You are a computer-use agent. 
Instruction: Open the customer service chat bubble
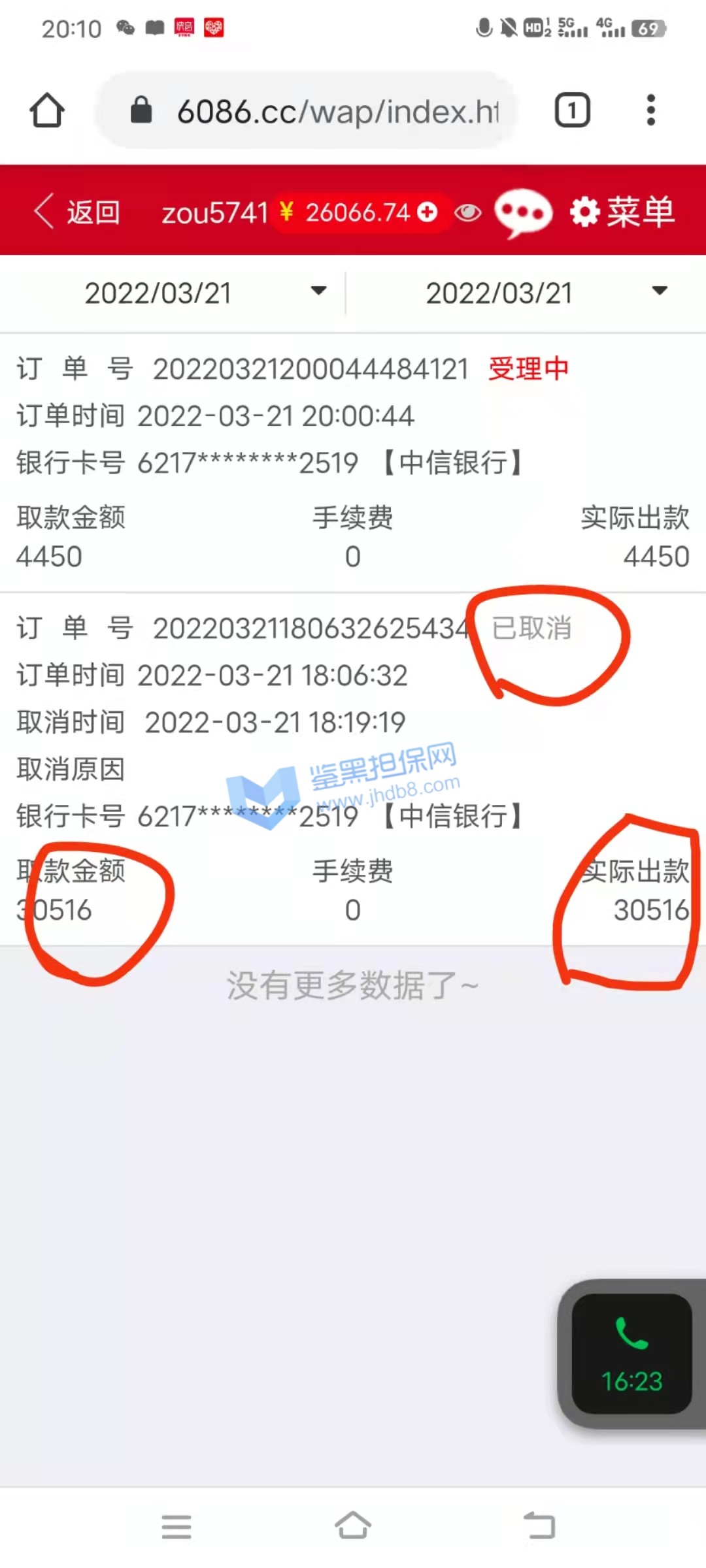523,213
